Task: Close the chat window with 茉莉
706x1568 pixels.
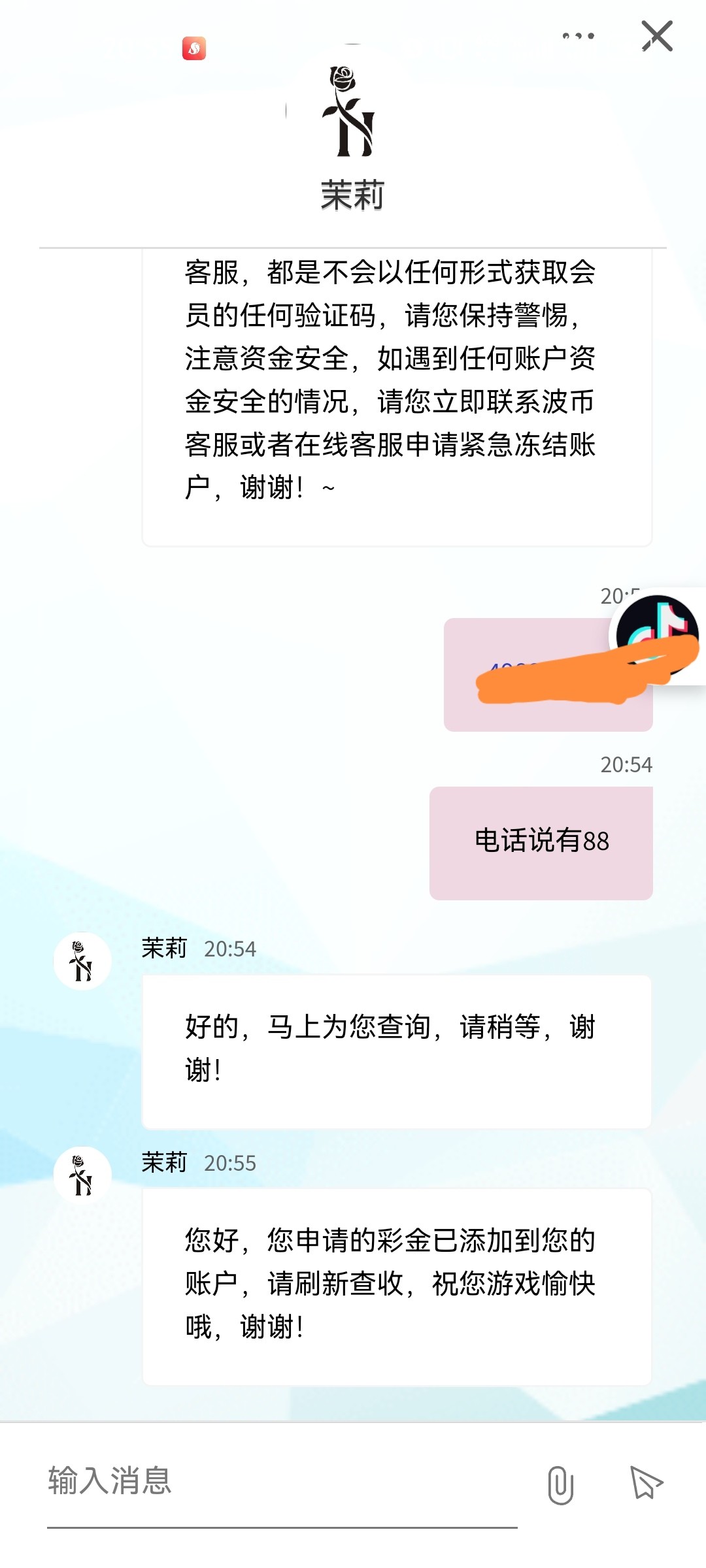Action: pos(657,36)
